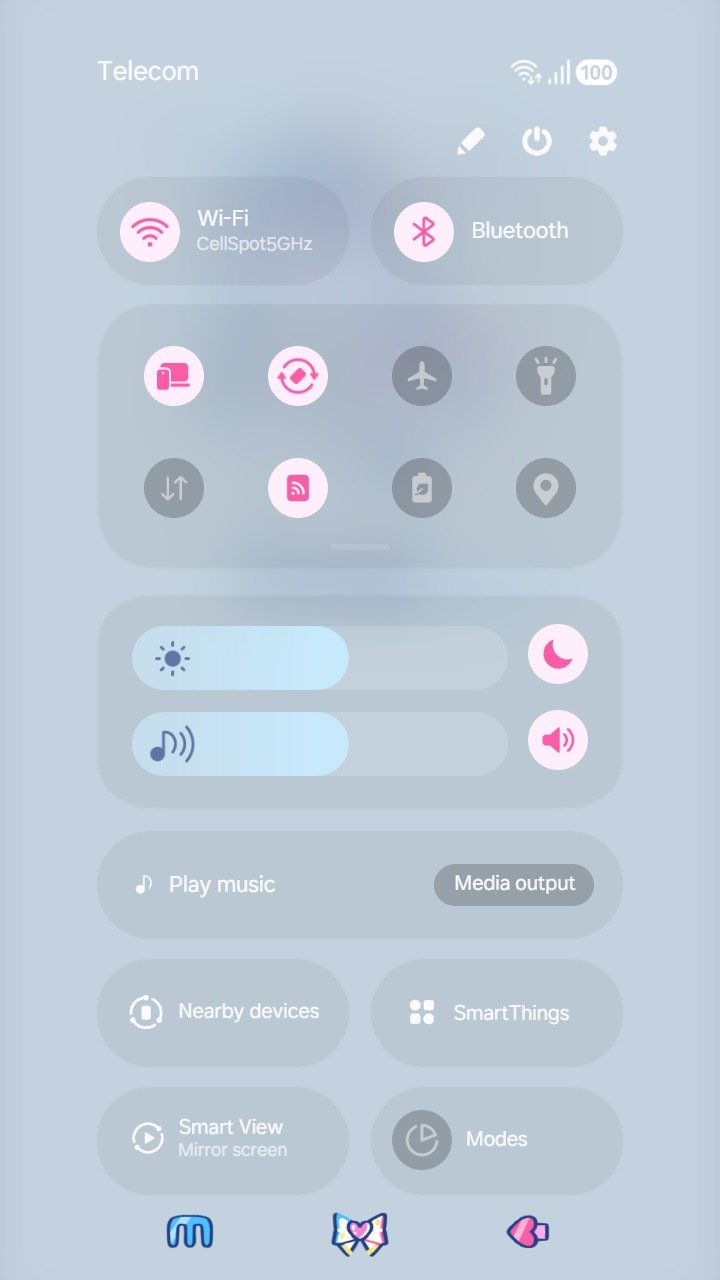
Task: Enable mobile data
Action: pyautogui.click(x=174, y=488)
